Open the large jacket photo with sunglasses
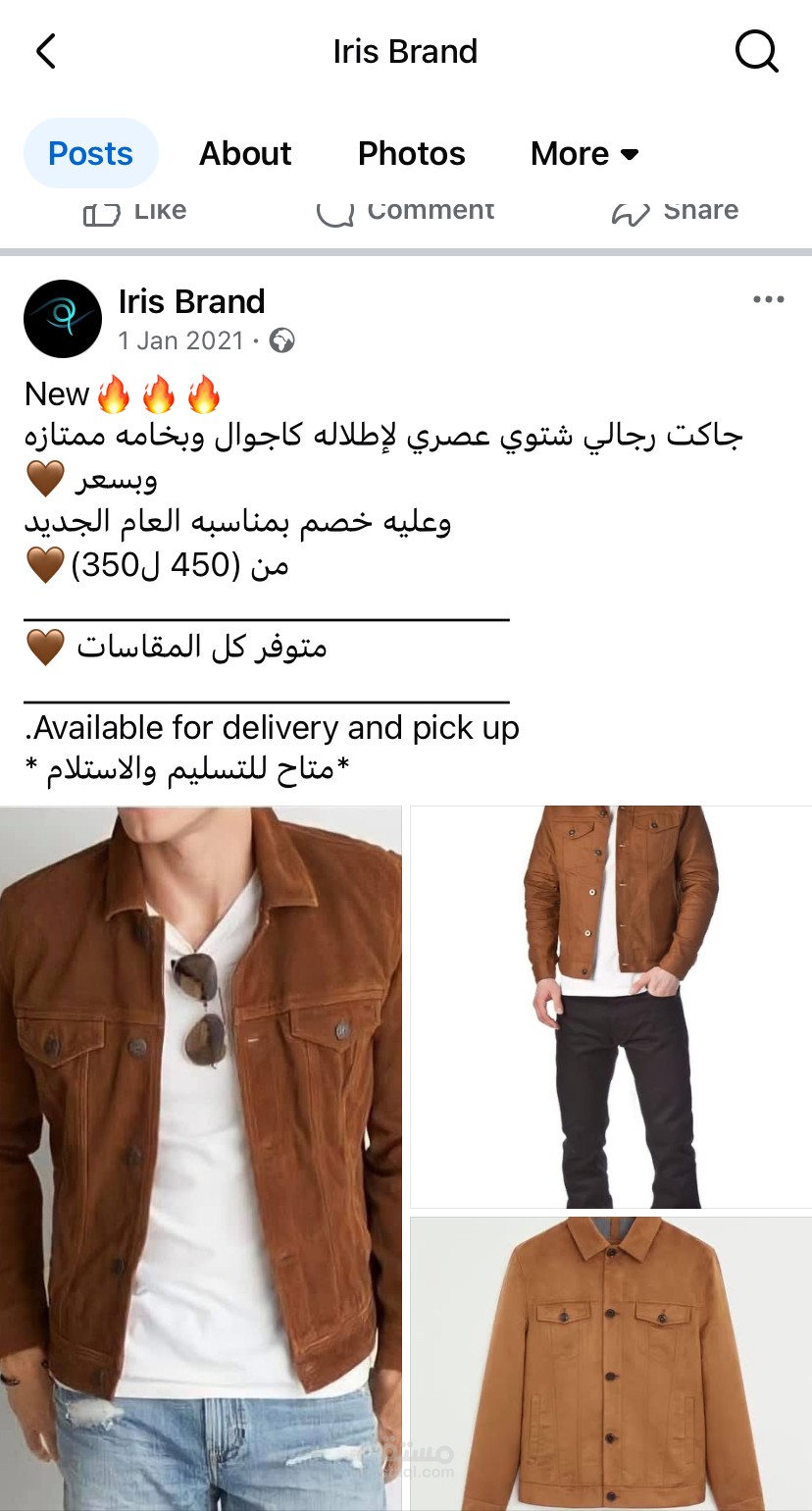The height and width of the screenshot is (1511, 812). (x=201, y=1158)
